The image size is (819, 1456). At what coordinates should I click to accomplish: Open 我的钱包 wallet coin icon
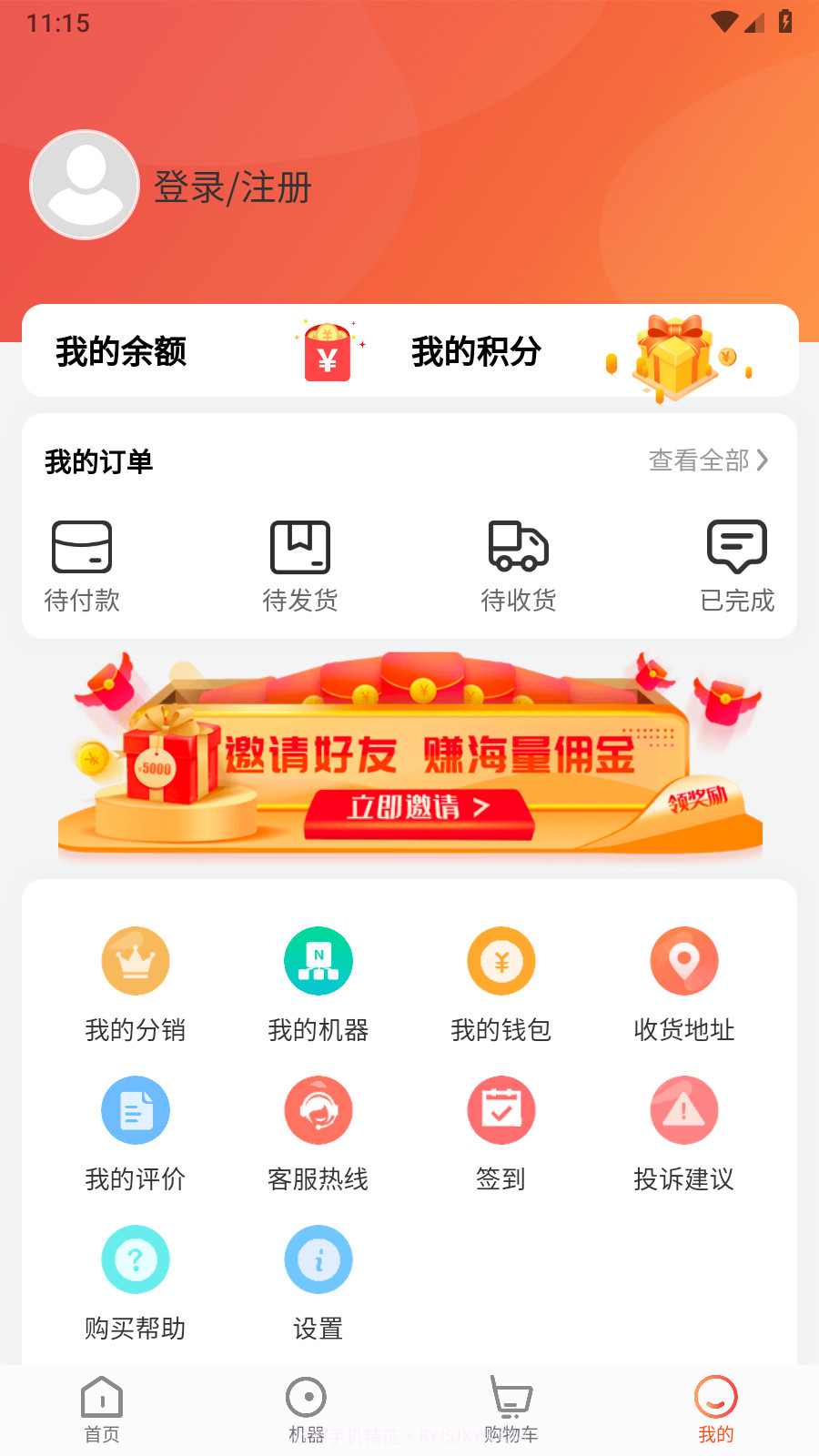tap(501, 961)
